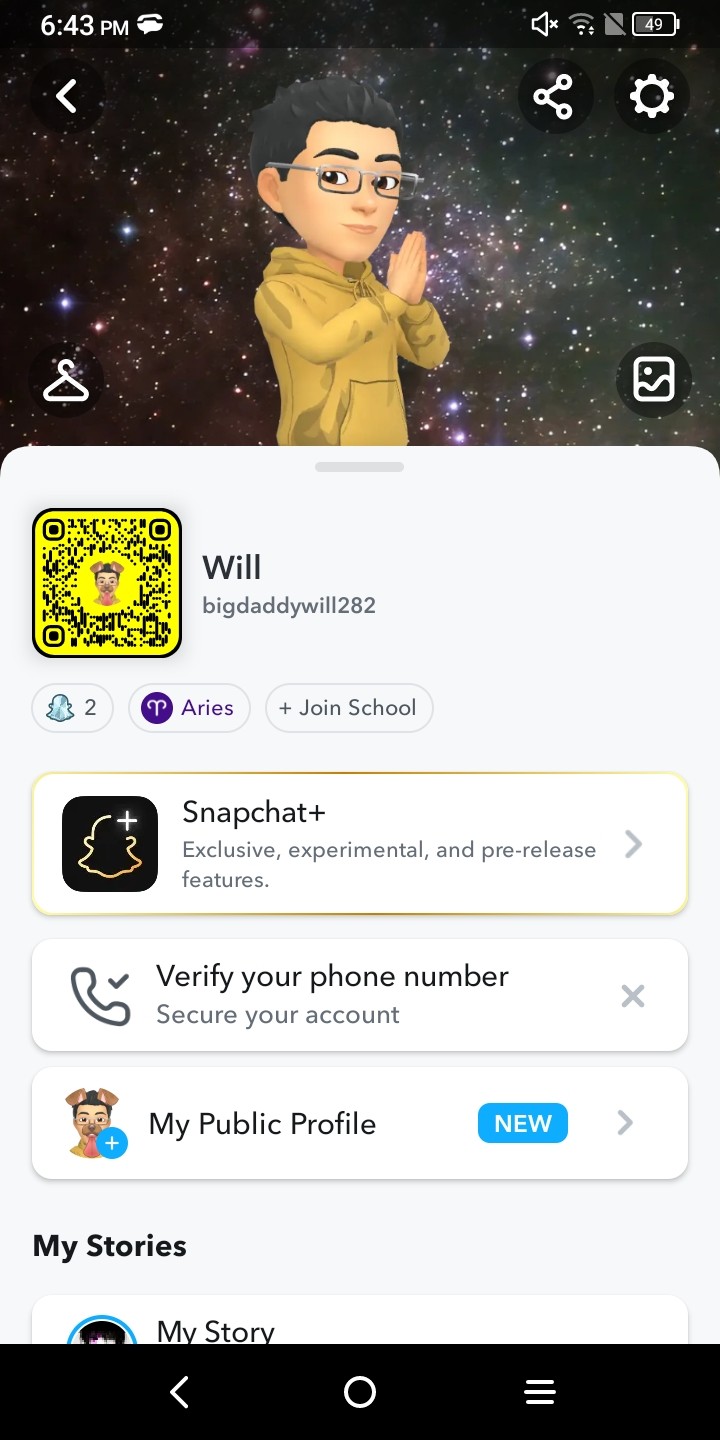Open the Snapchat+ card
Viewport: 720px width, 1440px height.
[360, 844]
